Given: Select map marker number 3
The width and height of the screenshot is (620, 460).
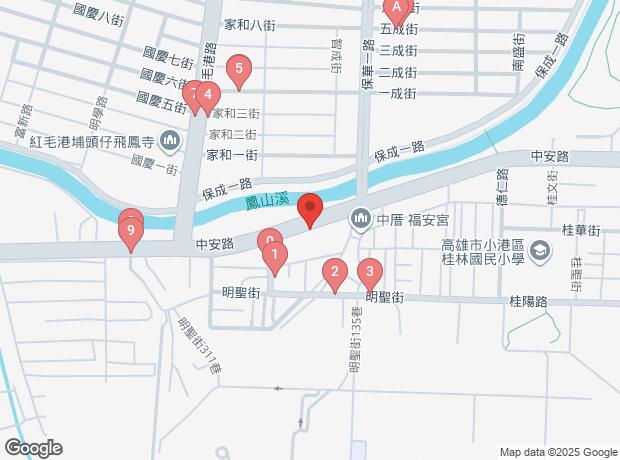Looking at the screenshot, I should [x=370, y=271].
